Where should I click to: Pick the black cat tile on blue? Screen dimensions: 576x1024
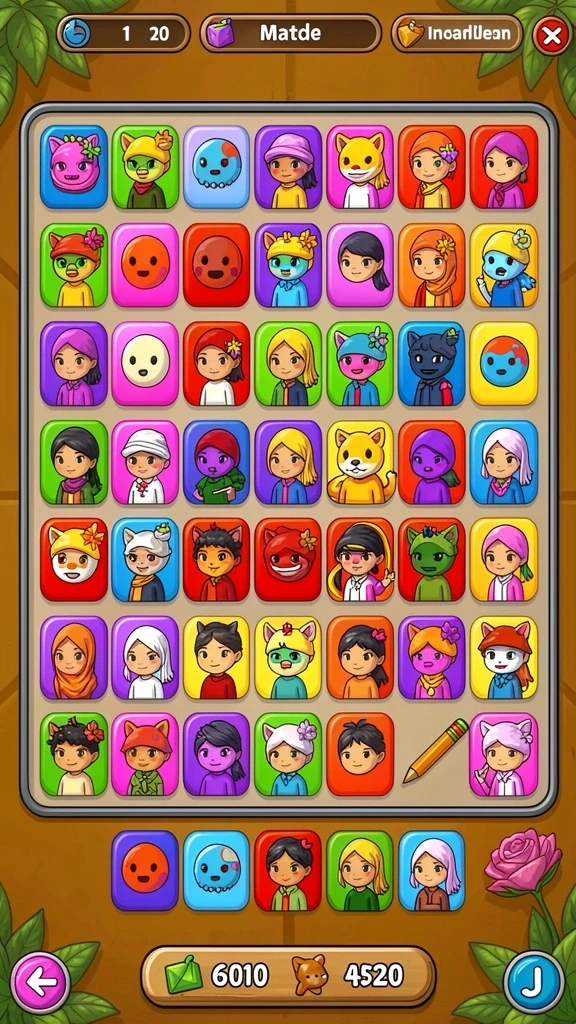tap(432, 364)
